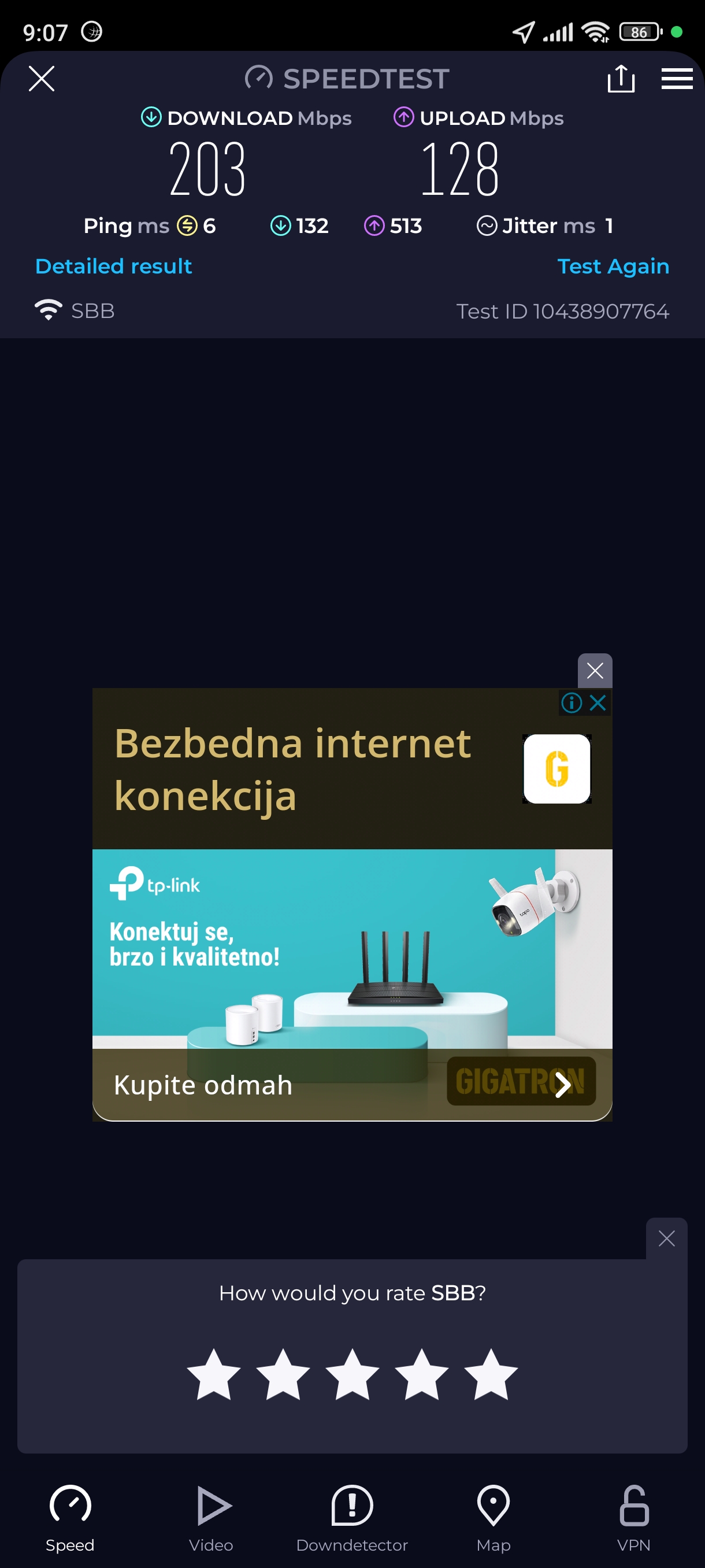This screenshot has width=705, height=1568.
Task: Open the hamburger menu
Action: point(677,79)
